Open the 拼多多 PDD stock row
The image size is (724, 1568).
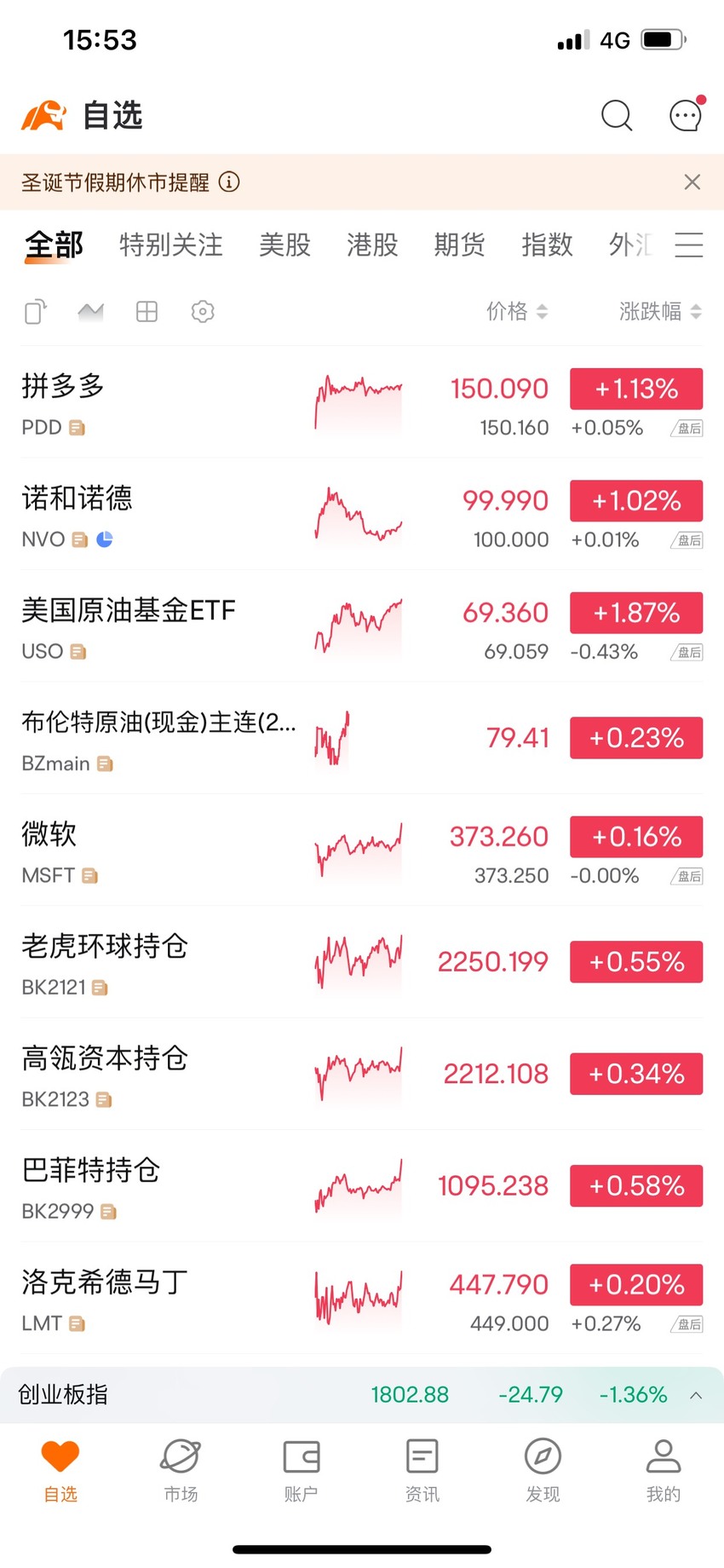362,402
